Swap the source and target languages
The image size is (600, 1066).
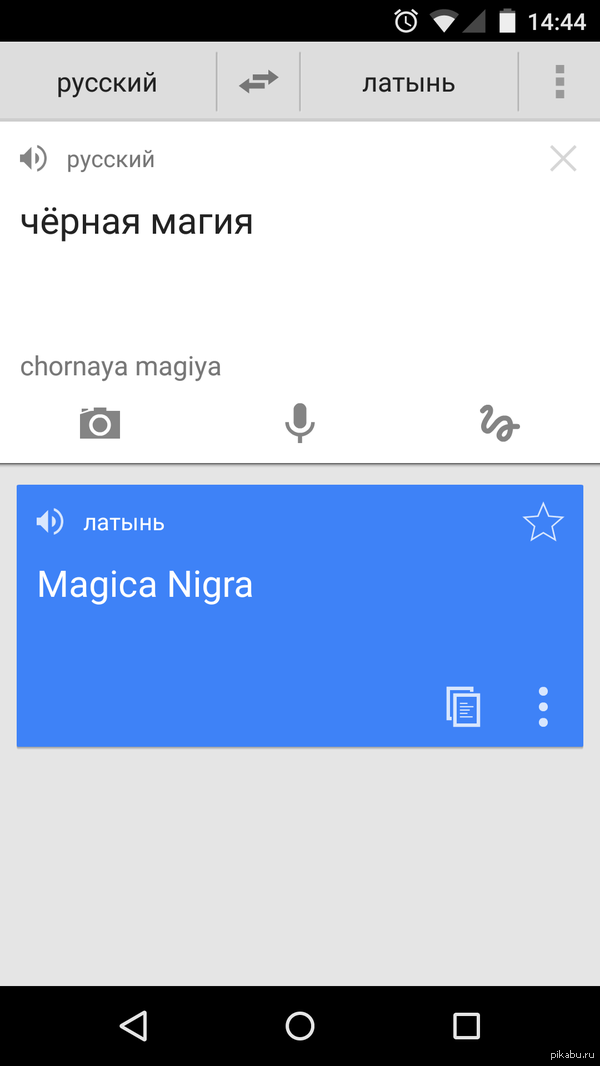[x=258, y=83]
